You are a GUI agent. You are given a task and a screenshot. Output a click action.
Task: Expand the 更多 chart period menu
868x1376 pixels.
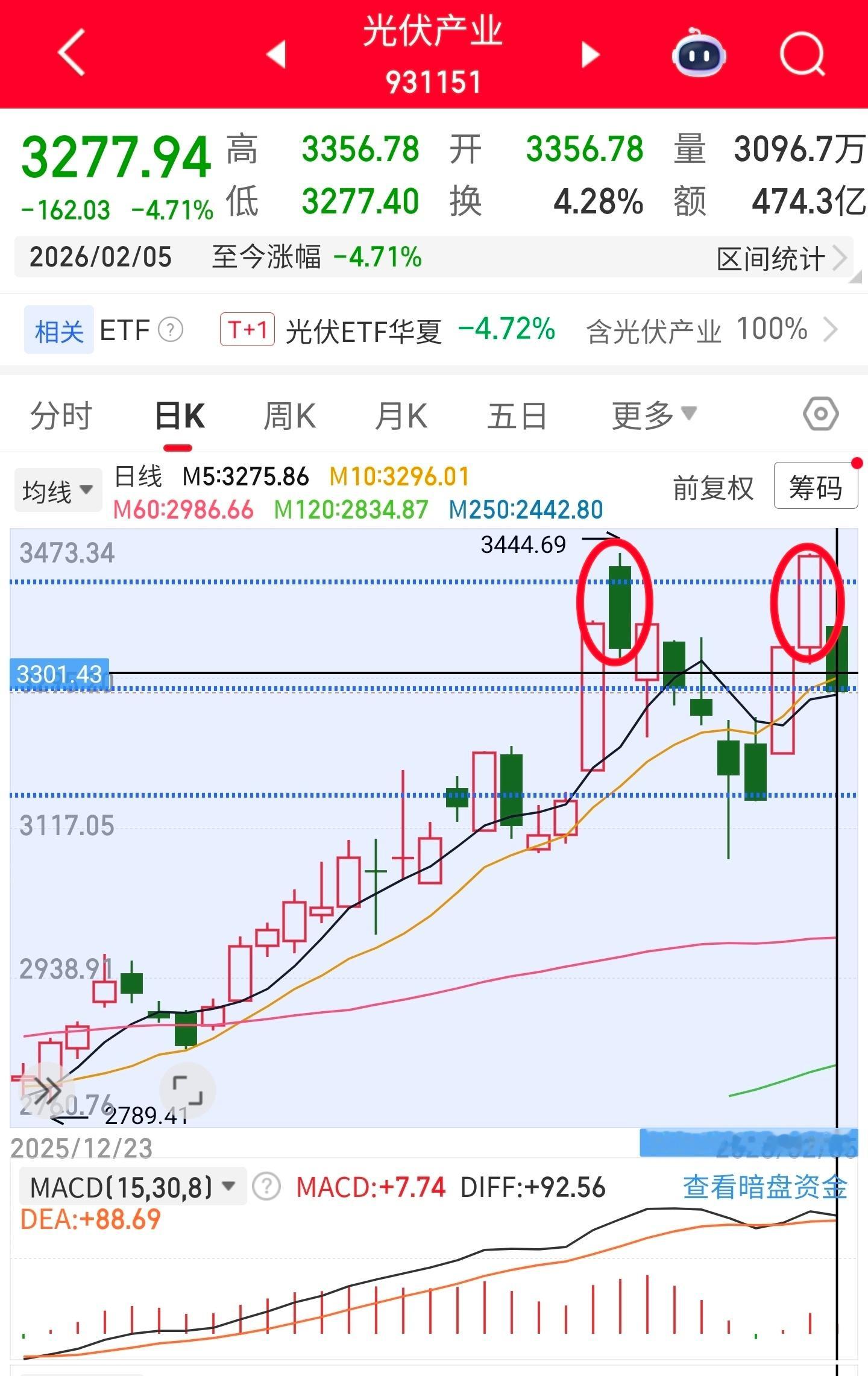(x=654, y=414)
